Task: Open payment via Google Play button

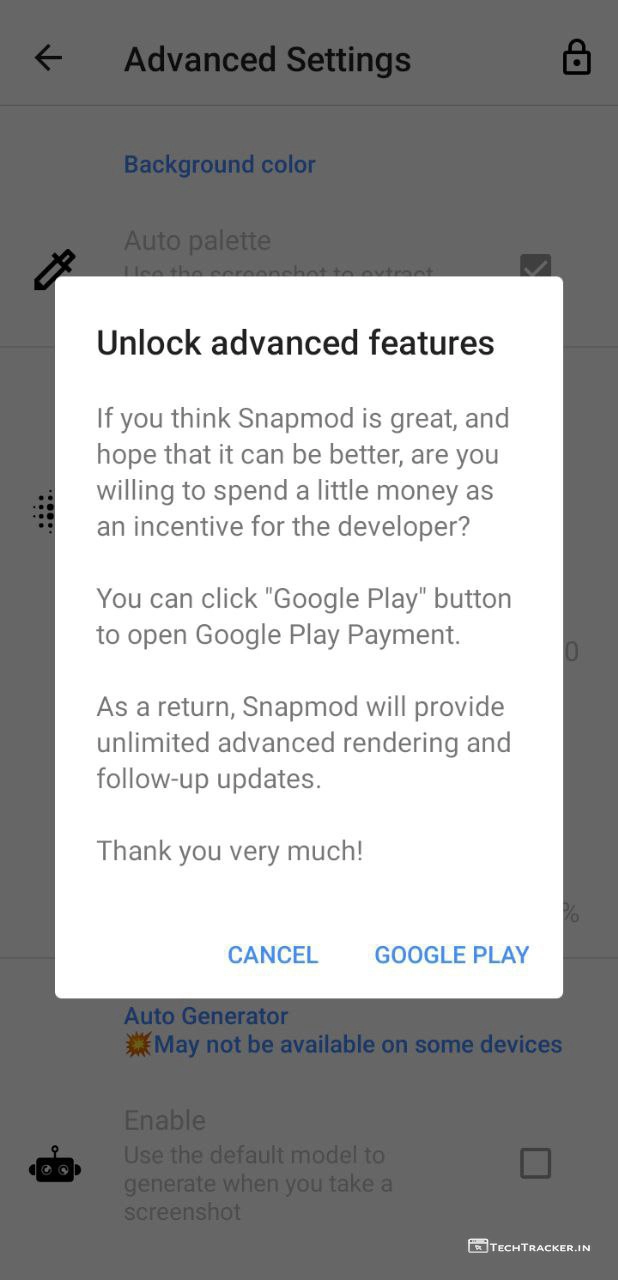Action: (451, 955)
